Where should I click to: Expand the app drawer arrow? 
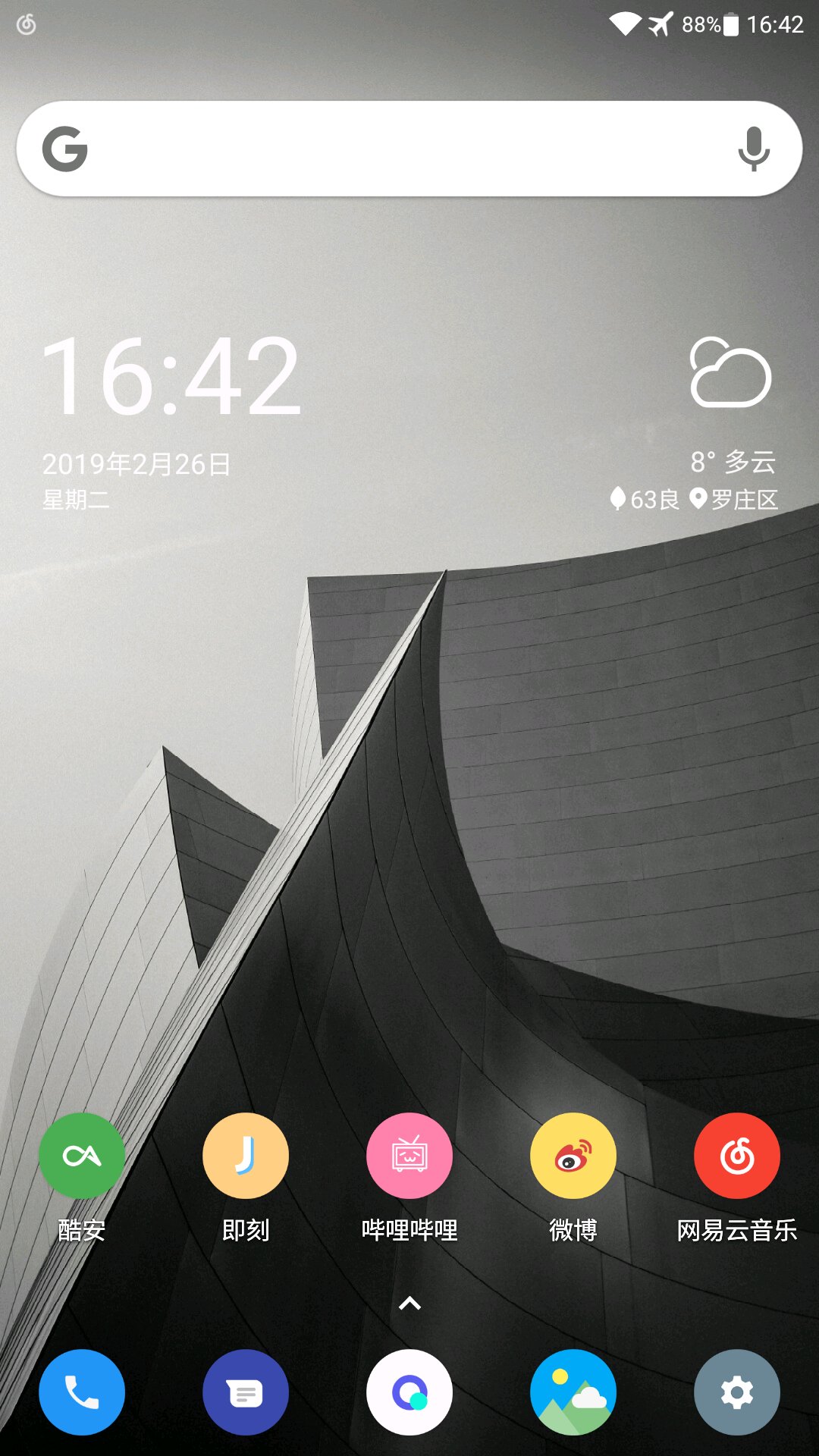[409, 1304]
